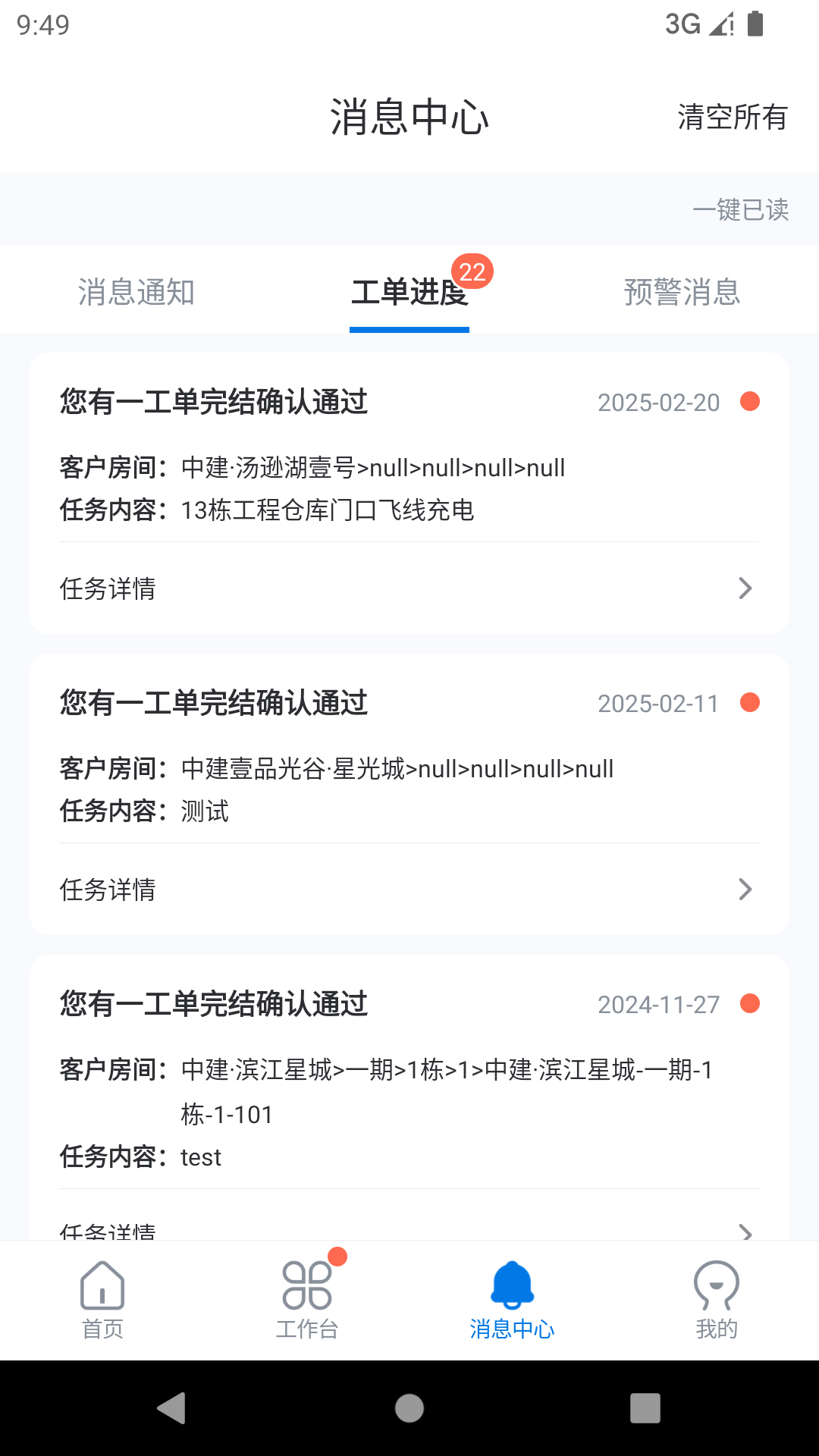Expand 任务详情 chevron on 测试 work order
Image resolution: width=819 pixels, height=1456 pixels.
(745, 890)
